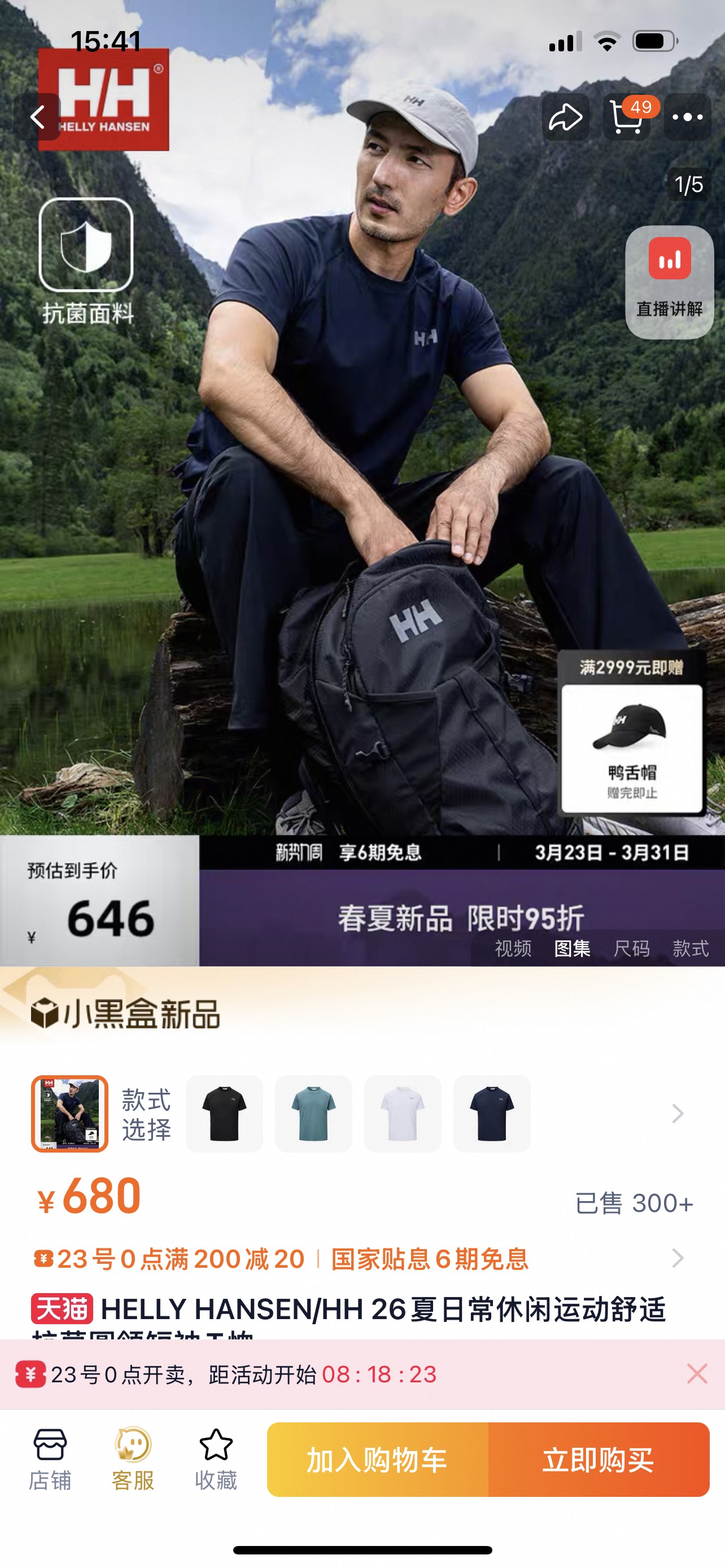The width and height of the screenshot is (725, 1568).
Task: Dismiss the 23号0点开卖 countdown banner
Action: pyautogui.click(x=697, y=1374)
